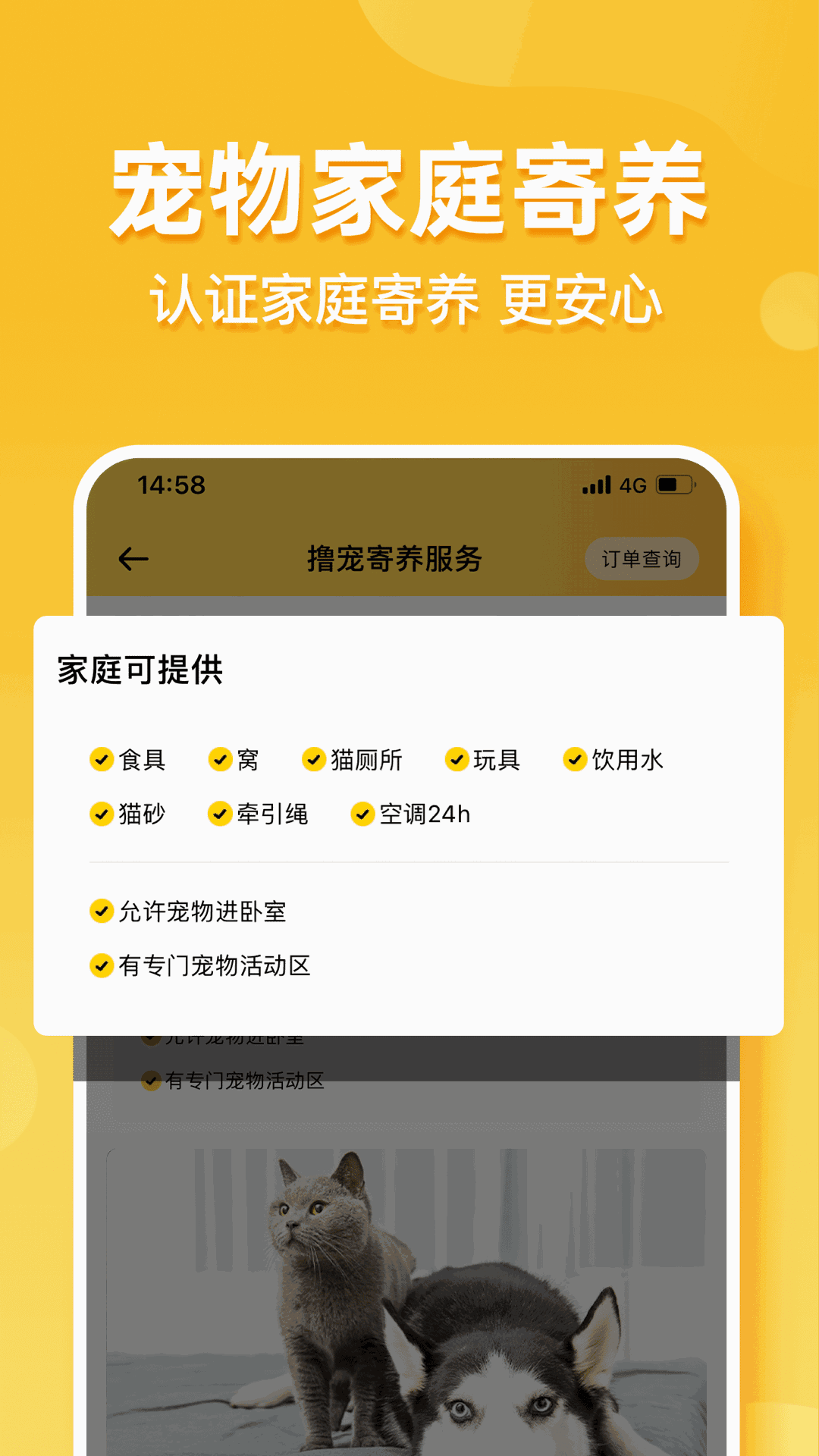This screenshot has height=1456, width=819.
Task: Open the 订单查询 button
Action: [641, 559]
